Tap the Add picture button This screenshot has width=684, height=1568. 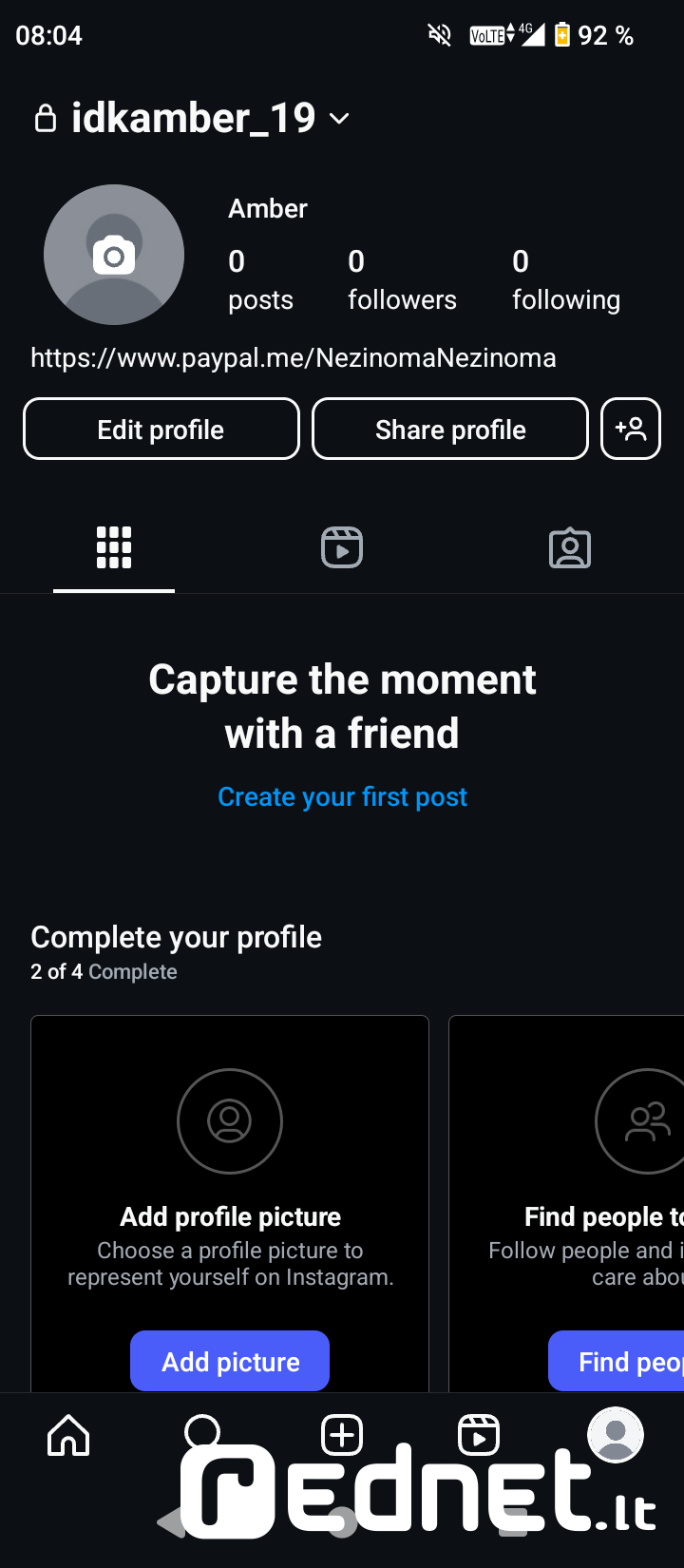pyautogui.click(x=230, y=1361)
